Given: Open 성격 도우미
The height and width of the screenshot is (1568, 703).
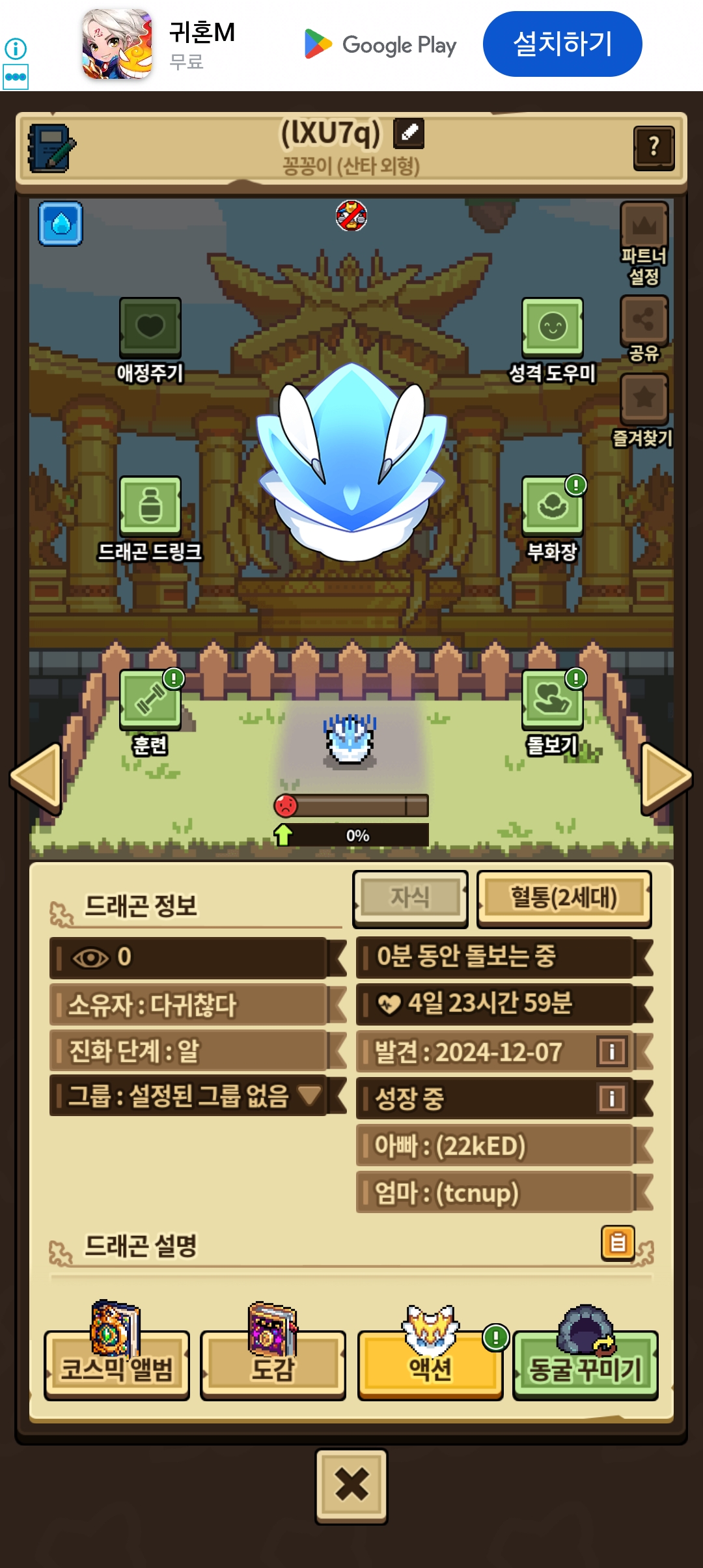Looking at the screenshot, I should pyautogui.click(x=552, y=326).
